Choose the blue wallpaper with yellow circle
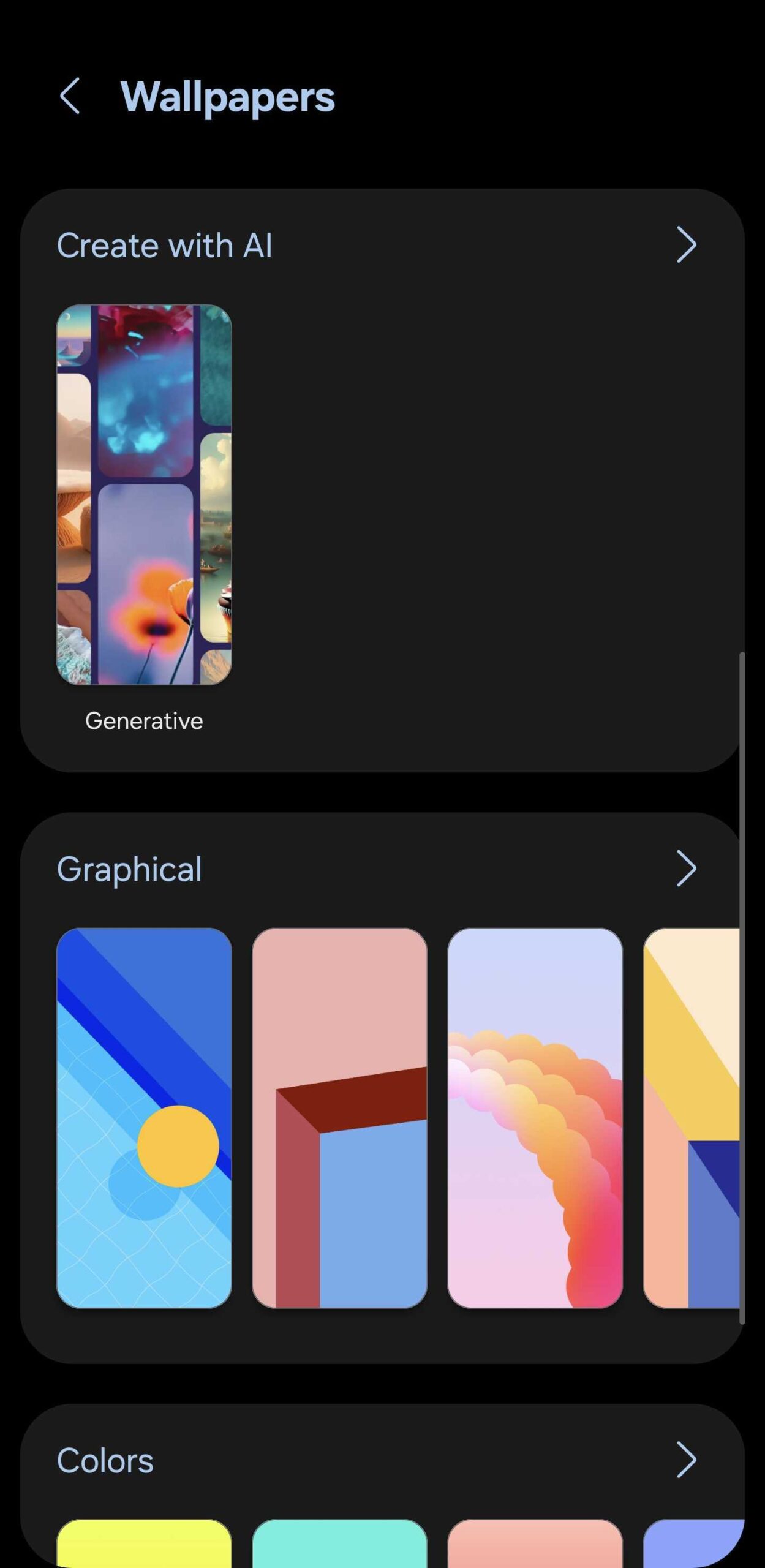 144,1117
